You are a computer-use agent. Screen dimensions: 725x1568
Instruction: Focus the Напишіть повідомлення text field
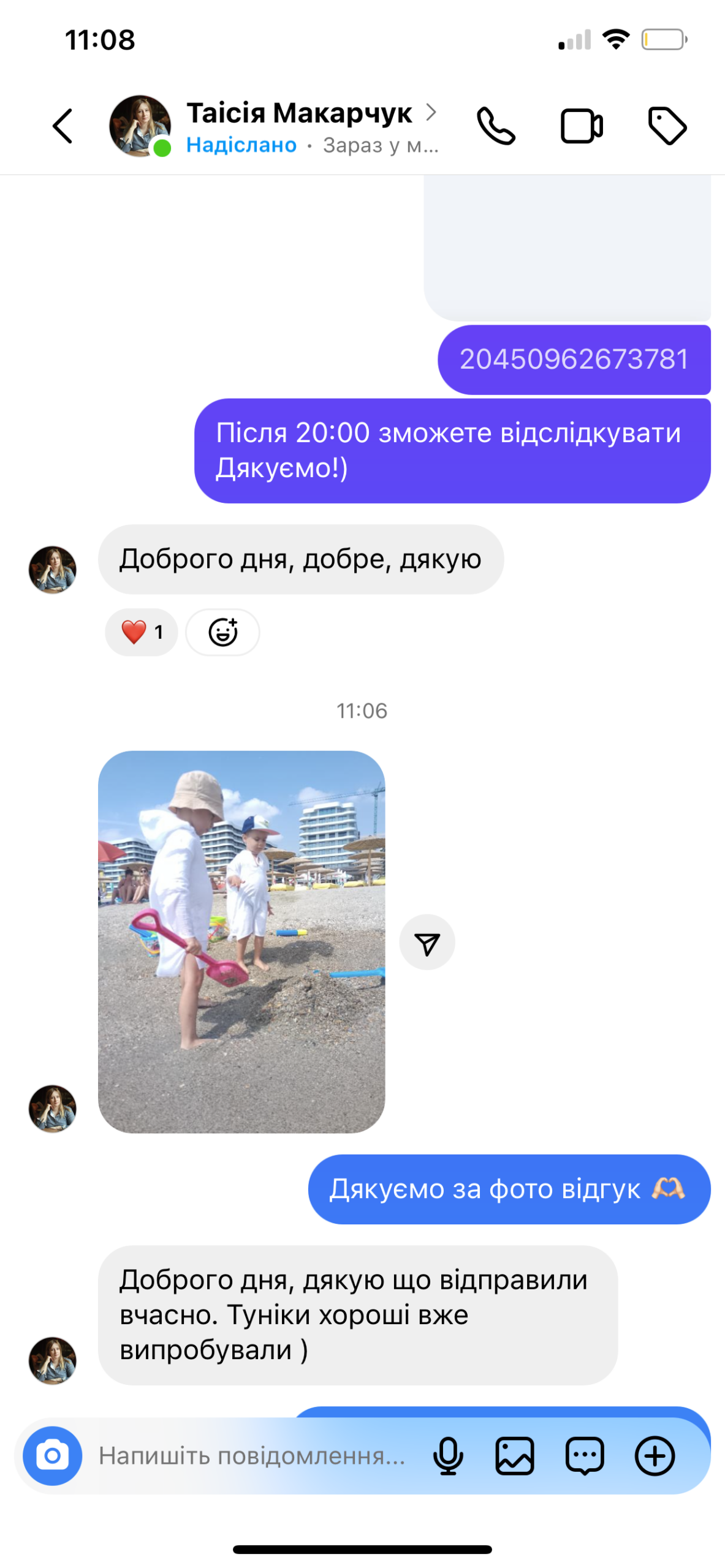[x=252, y=1456]
